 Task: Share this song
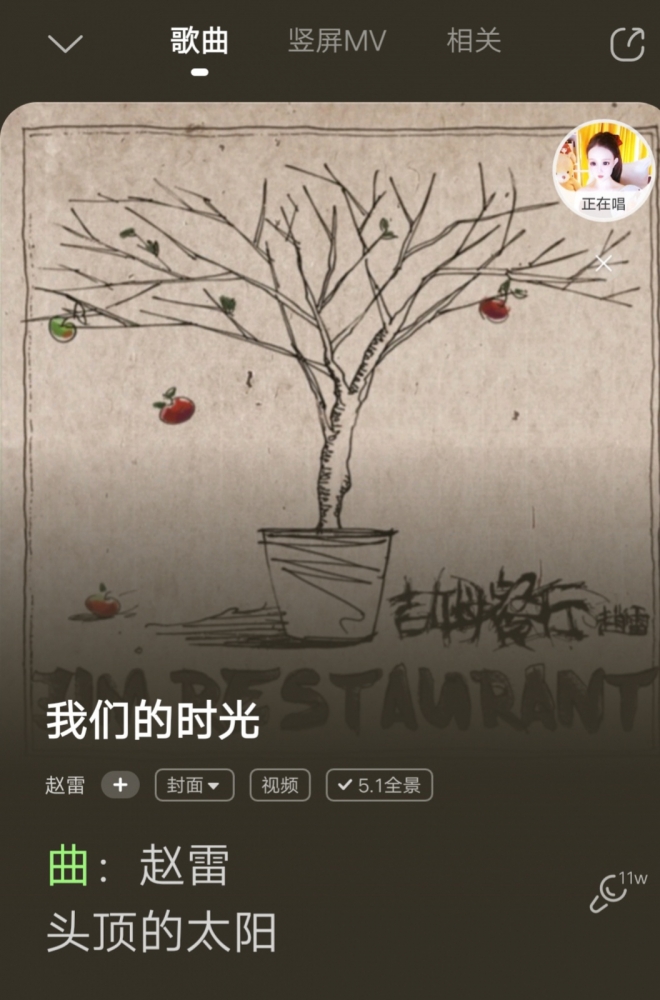[x=627, y=44]
